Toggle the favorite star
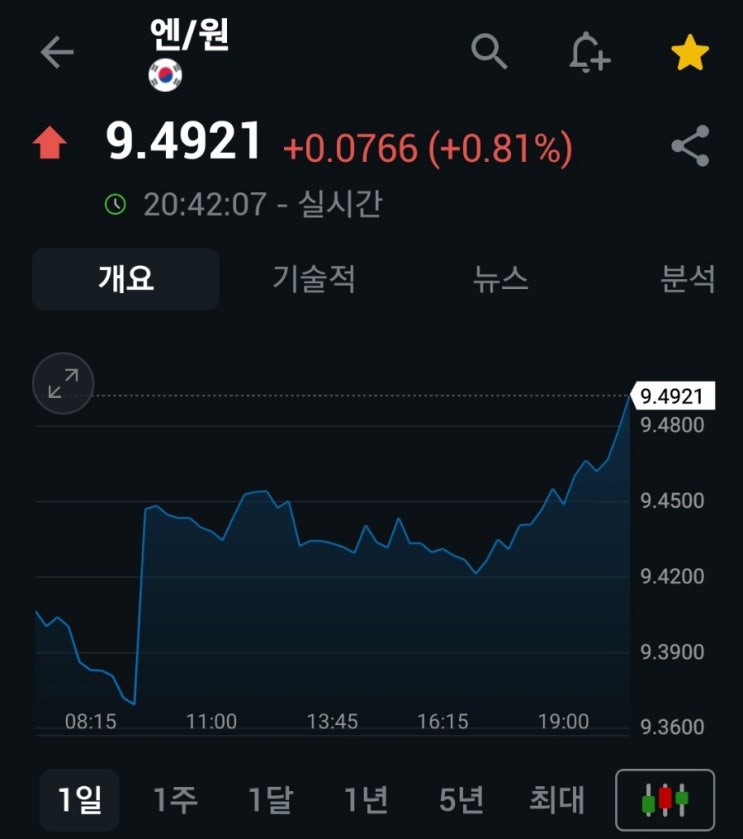Image resolution: width=743 pixels, height=839 pixels. point(690,53)
